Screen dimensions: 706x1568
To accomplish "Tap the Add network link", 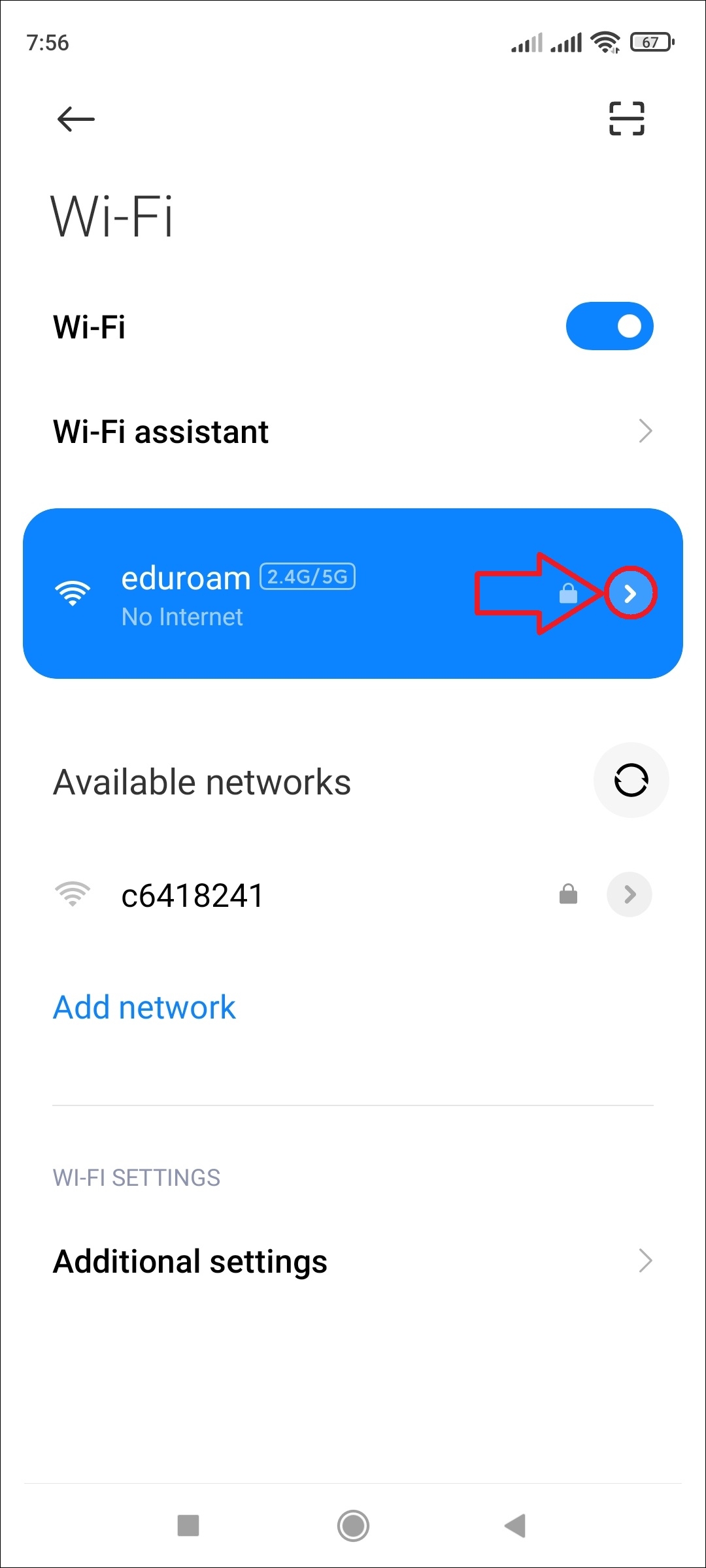I will point(144,1007).
